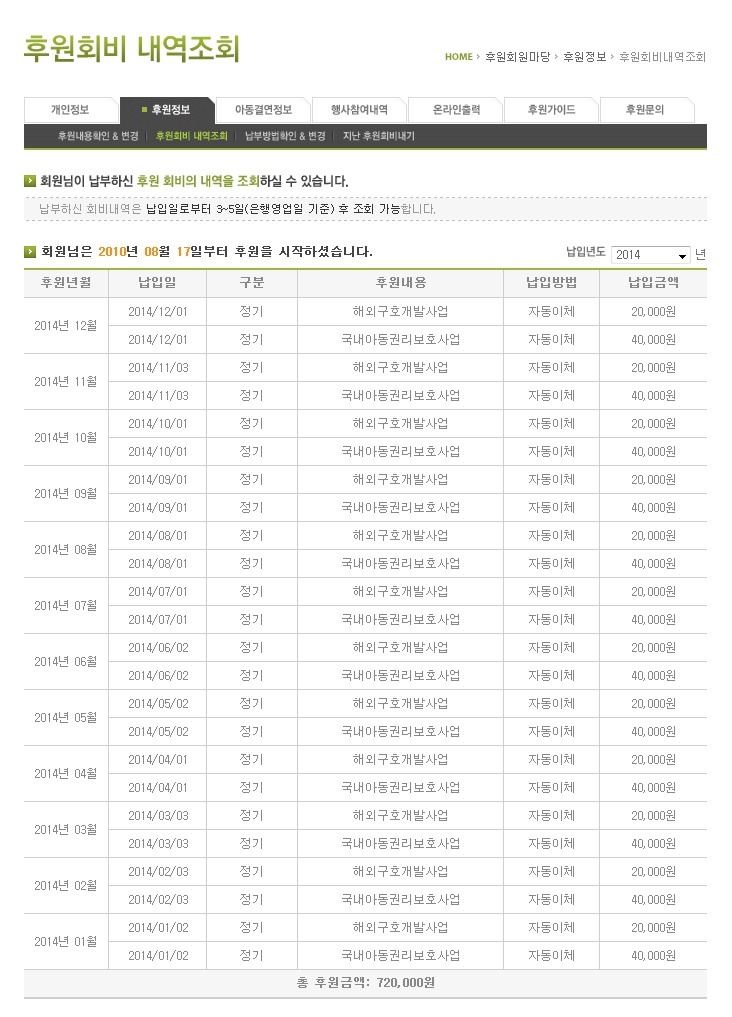Tap HOME in the breadcrumb
This screenshot has height=1017, width=732.
pos(458,57)
